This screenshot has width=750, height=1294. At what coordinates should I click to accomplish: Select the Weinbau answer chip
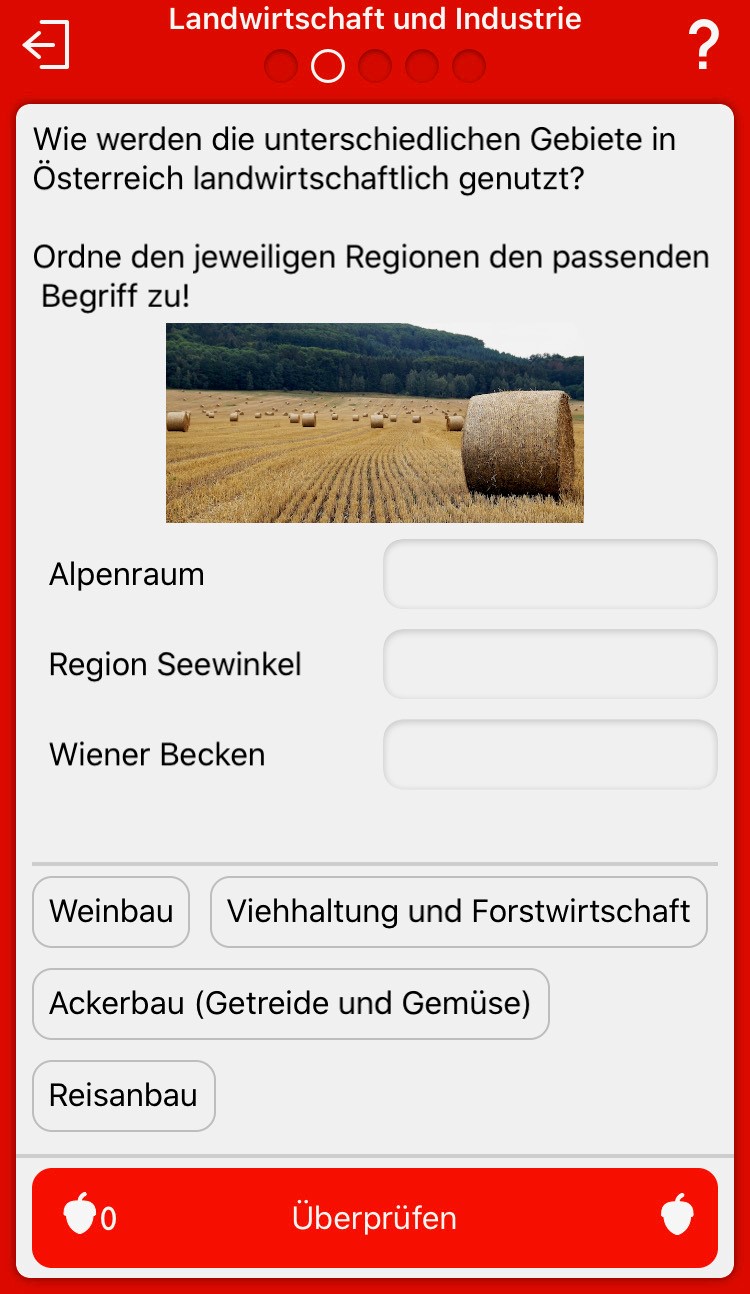(111, 912)
